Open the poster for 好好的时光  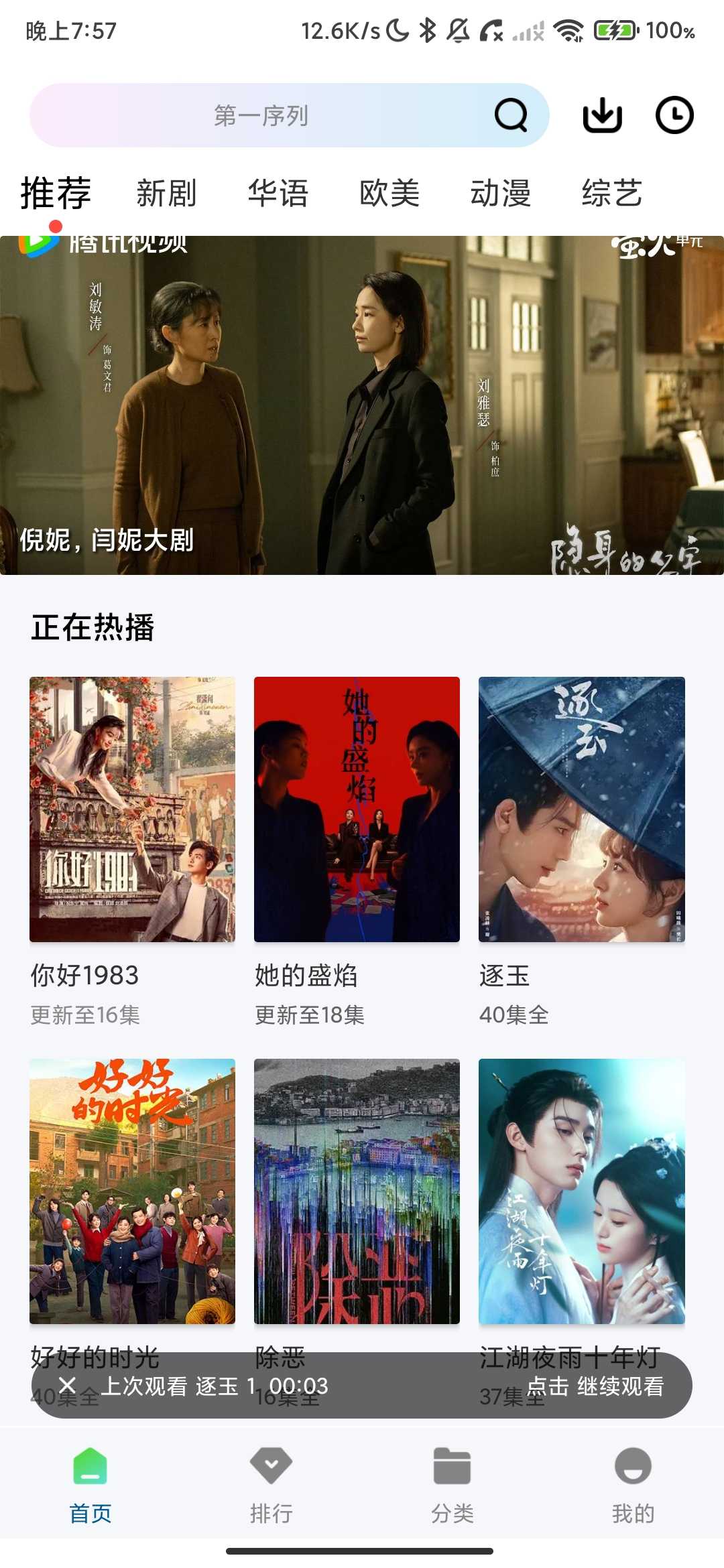pyautogui.click(x=132, y=1191)
